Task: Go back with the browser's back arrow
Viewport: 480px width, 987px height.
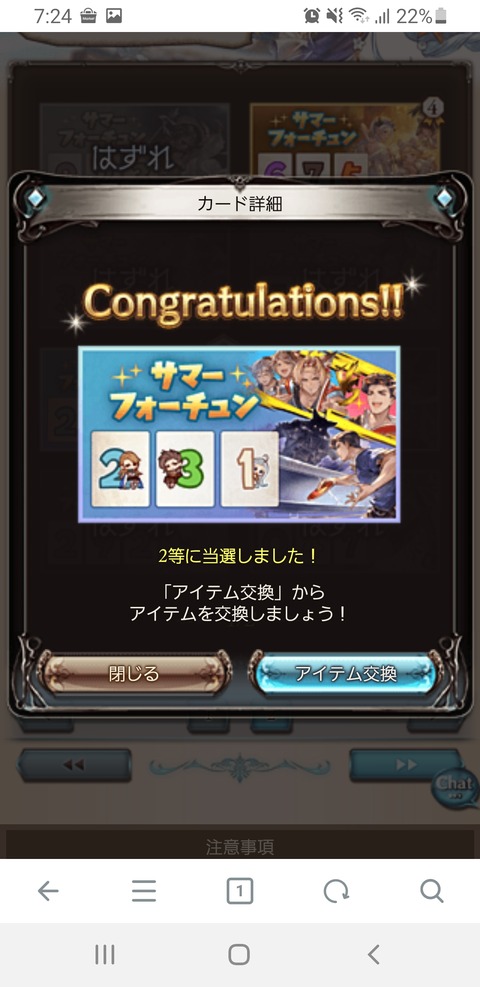Action: [x=48, y=891]
